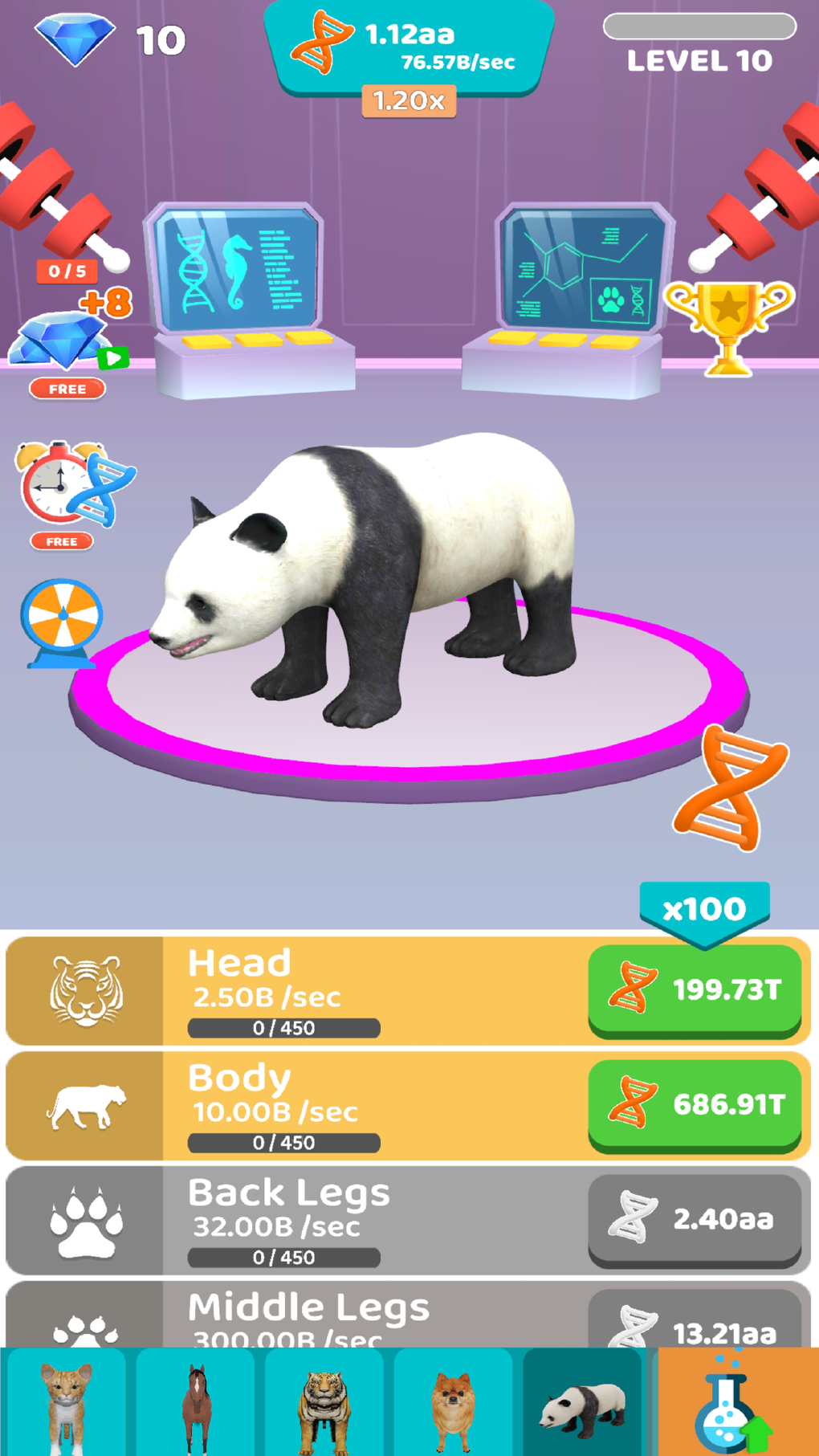Tap the 1.20x bonus multiplier badge
The image size is (819, 1456).
coord(409,100)
